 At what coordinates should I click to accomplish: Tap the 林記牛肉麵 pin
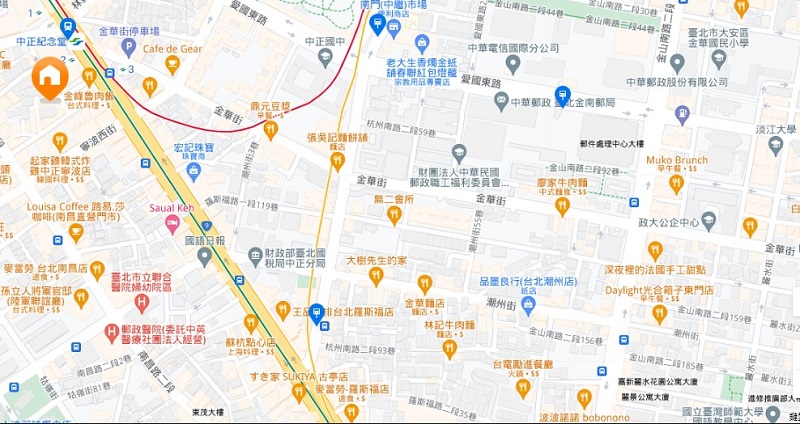click(x=449, y=348)
